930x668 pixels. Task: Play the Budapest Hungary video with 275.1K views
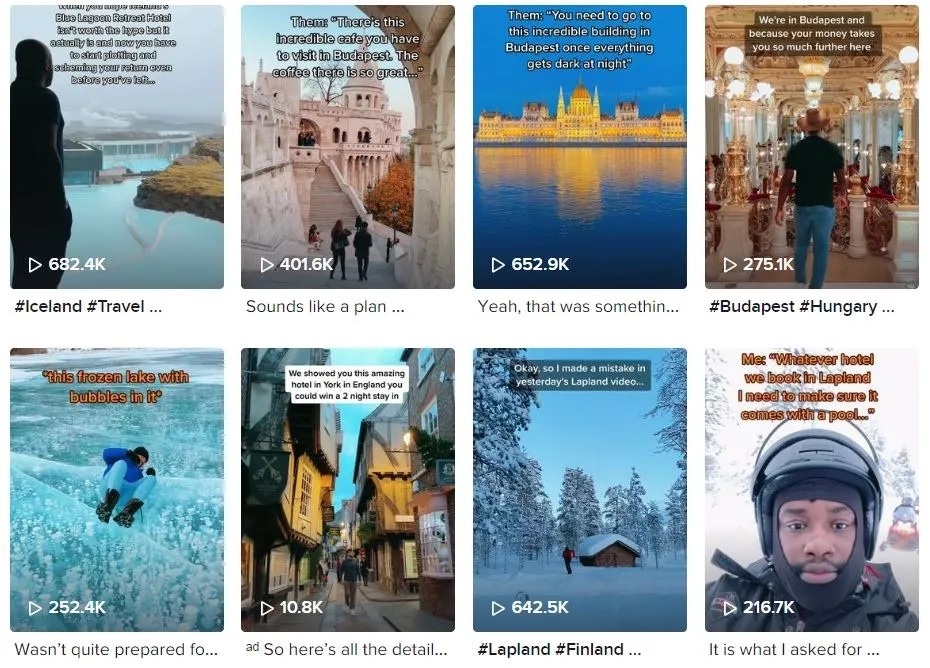(x=811, y=147)
